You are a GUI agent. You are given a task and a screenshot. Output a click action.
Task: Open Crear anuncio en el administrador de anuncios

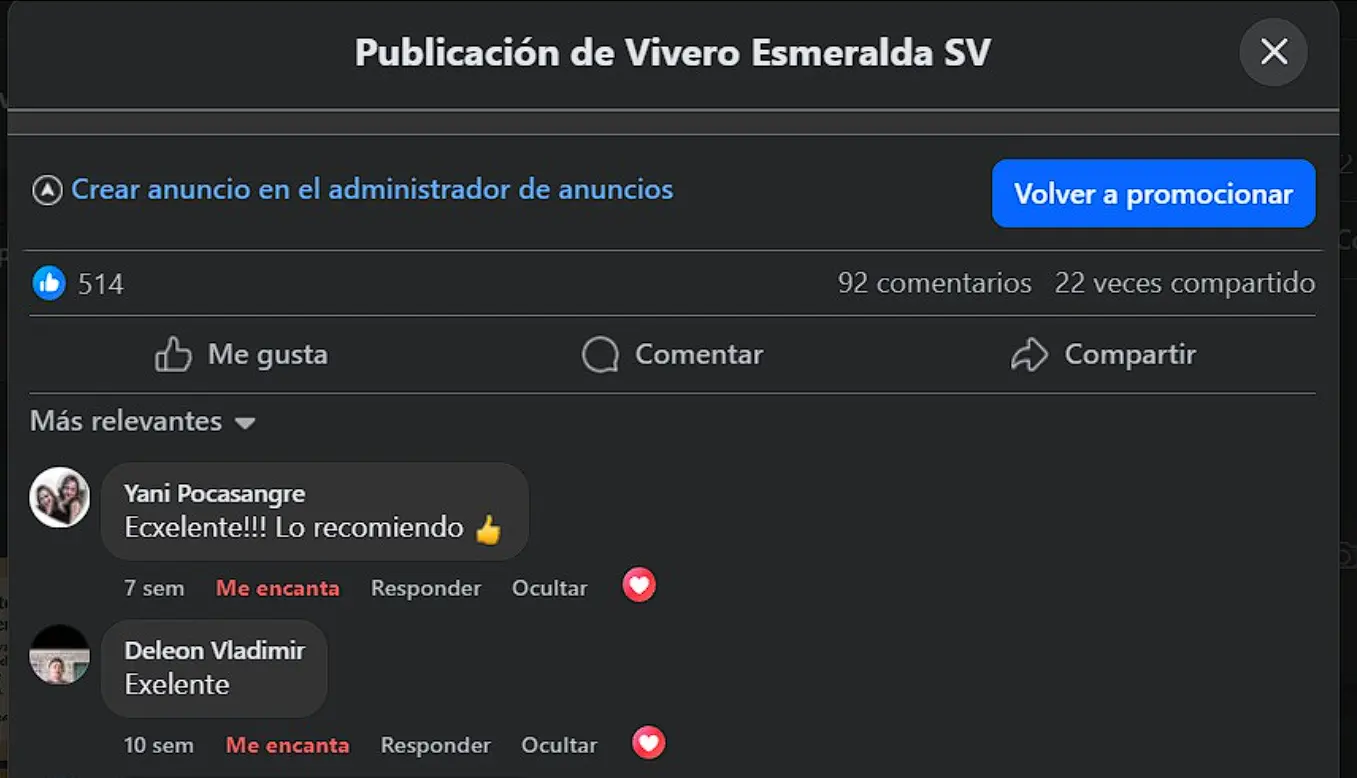[x=371, y=189]
